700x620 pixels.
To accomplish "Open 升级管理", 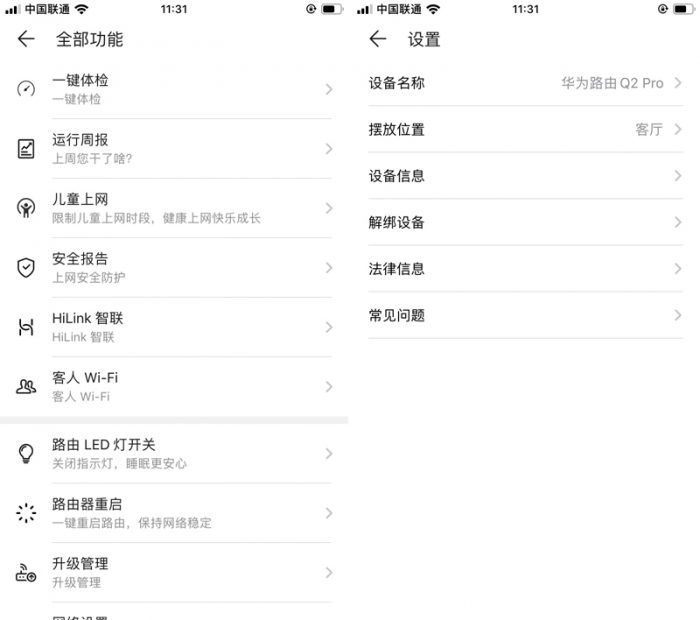I will 175,572.
